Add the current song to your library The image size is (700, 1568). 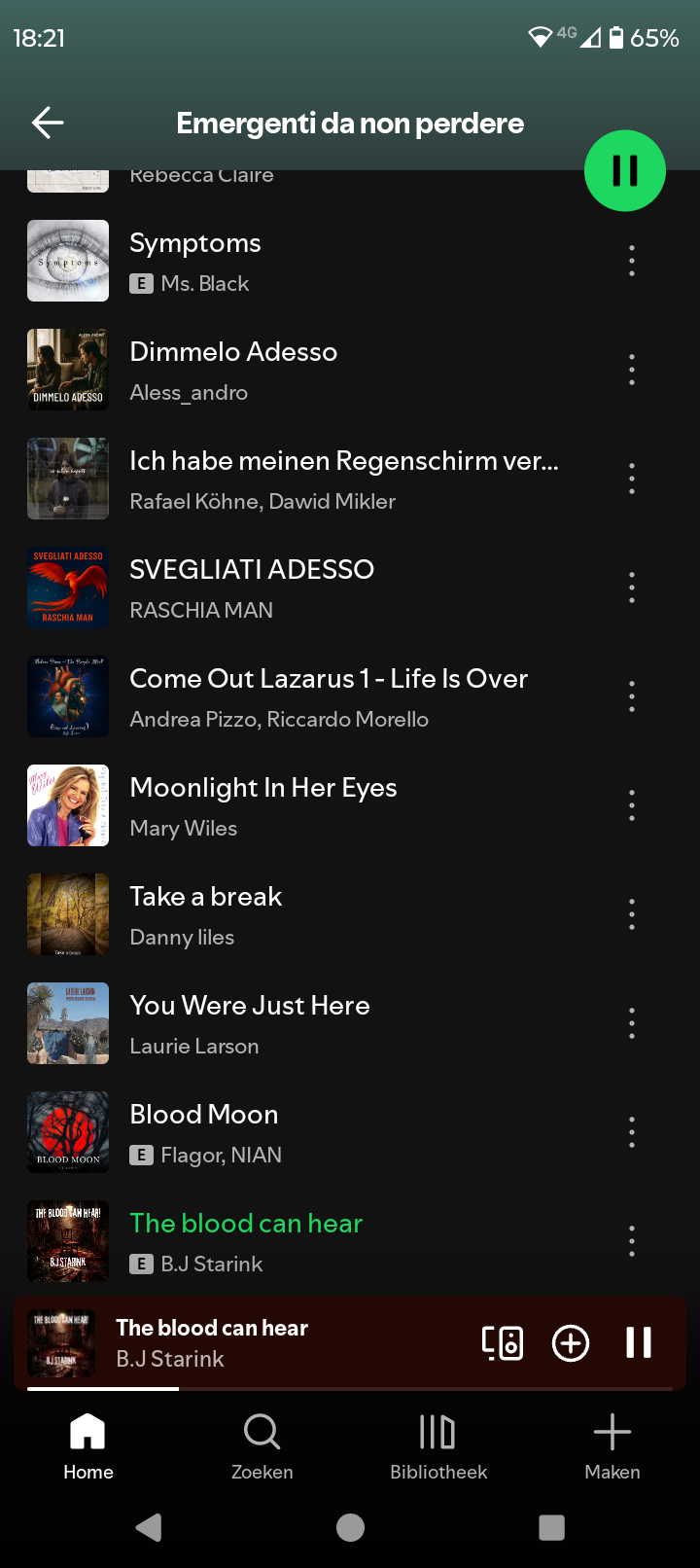pos(571,1343)
